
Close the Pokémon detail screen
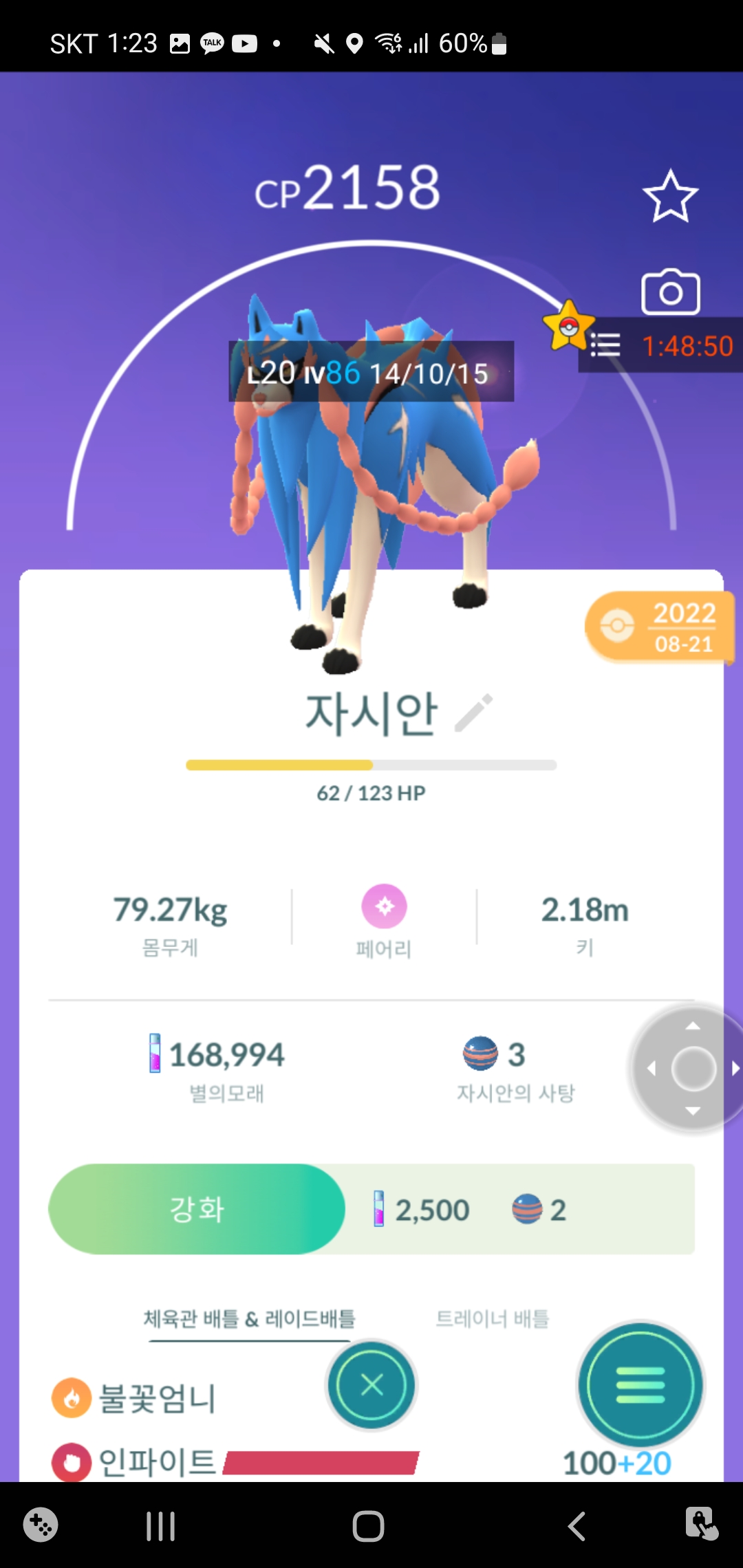tap(371, 1384)
